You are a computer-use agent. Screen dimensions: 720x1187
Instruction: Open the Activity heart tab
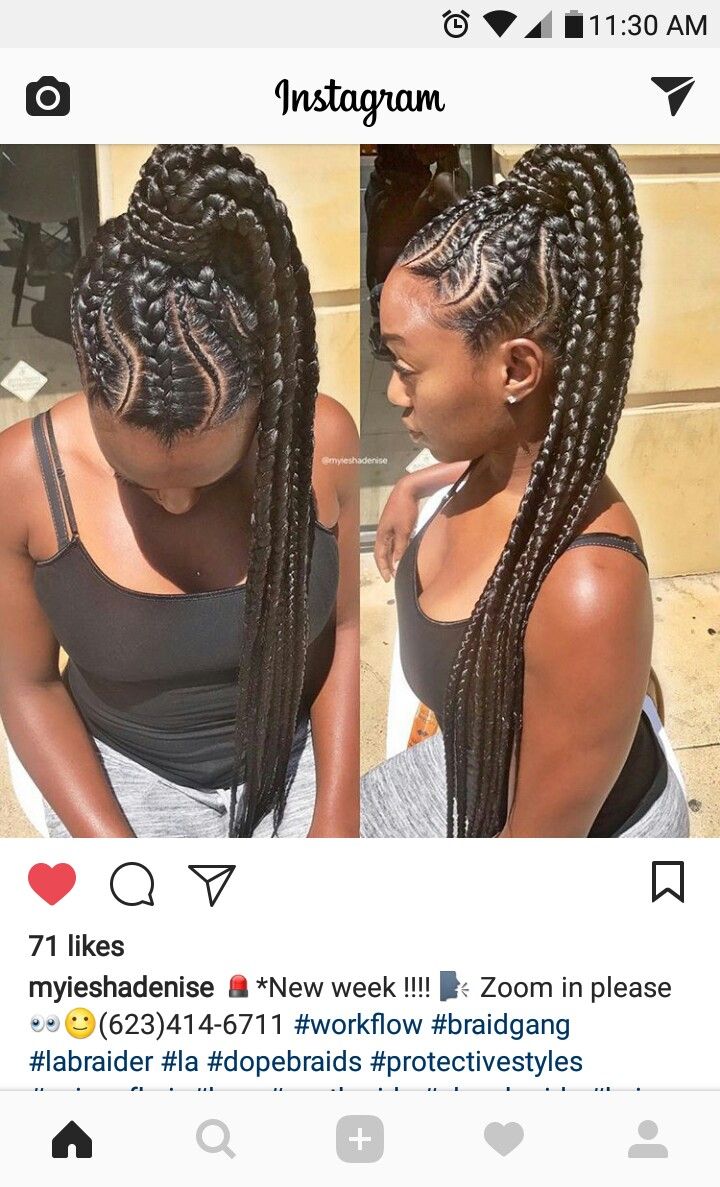coord(504,1140)
